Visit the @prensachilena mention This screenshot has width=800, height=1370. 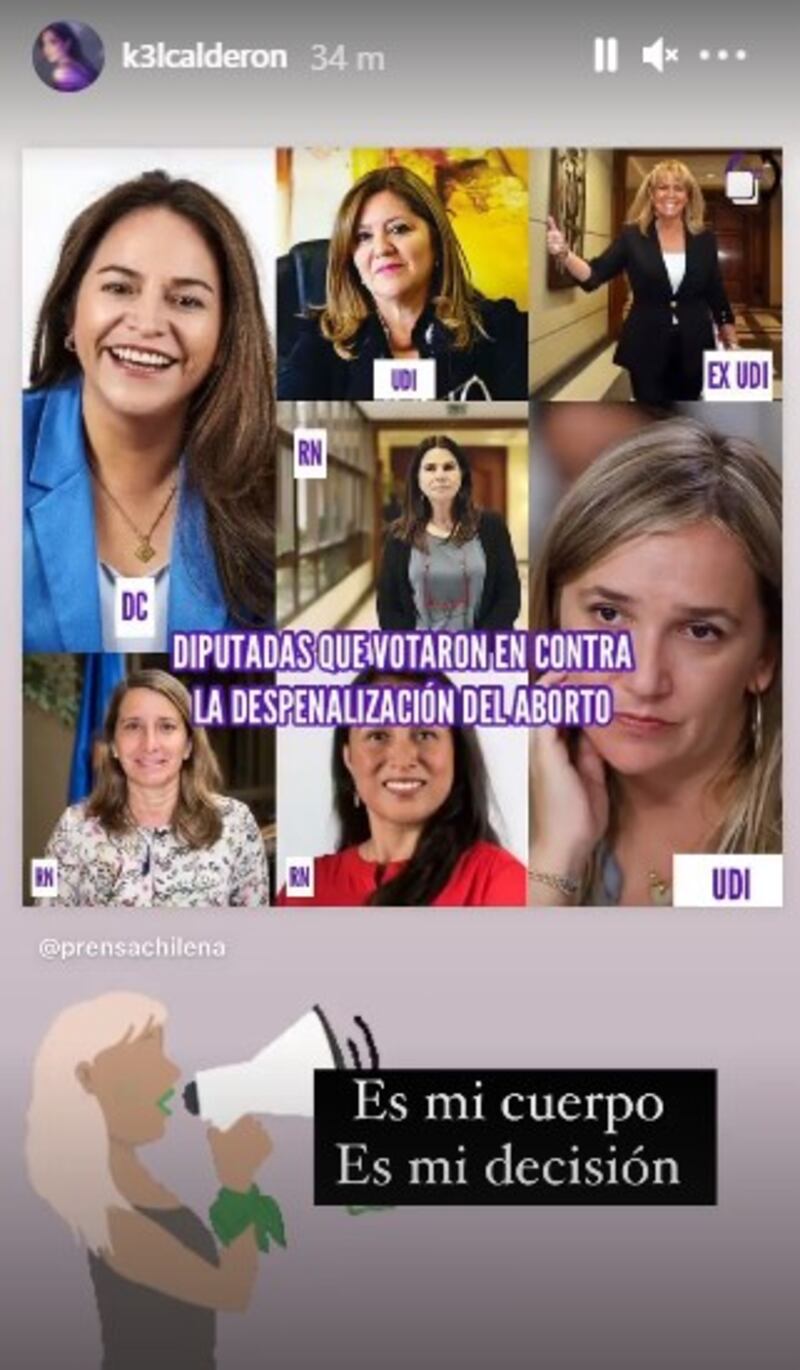pyautogui.click(x=132, y=947)
